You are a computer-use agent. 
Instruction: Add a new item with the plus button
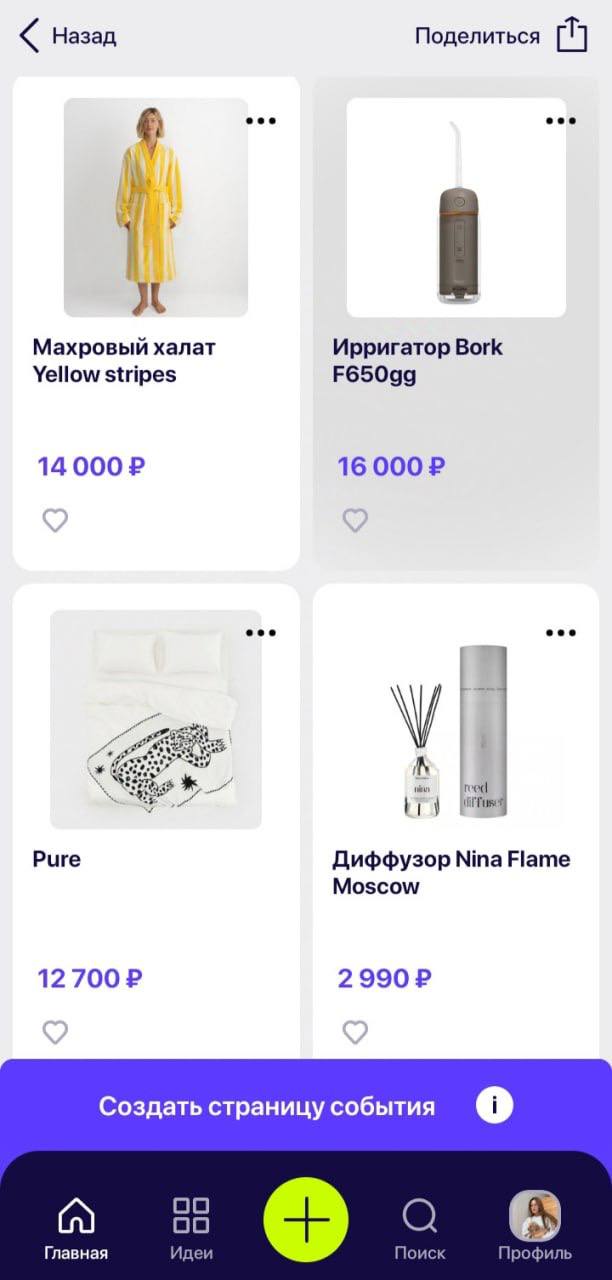pos(306,1222)
